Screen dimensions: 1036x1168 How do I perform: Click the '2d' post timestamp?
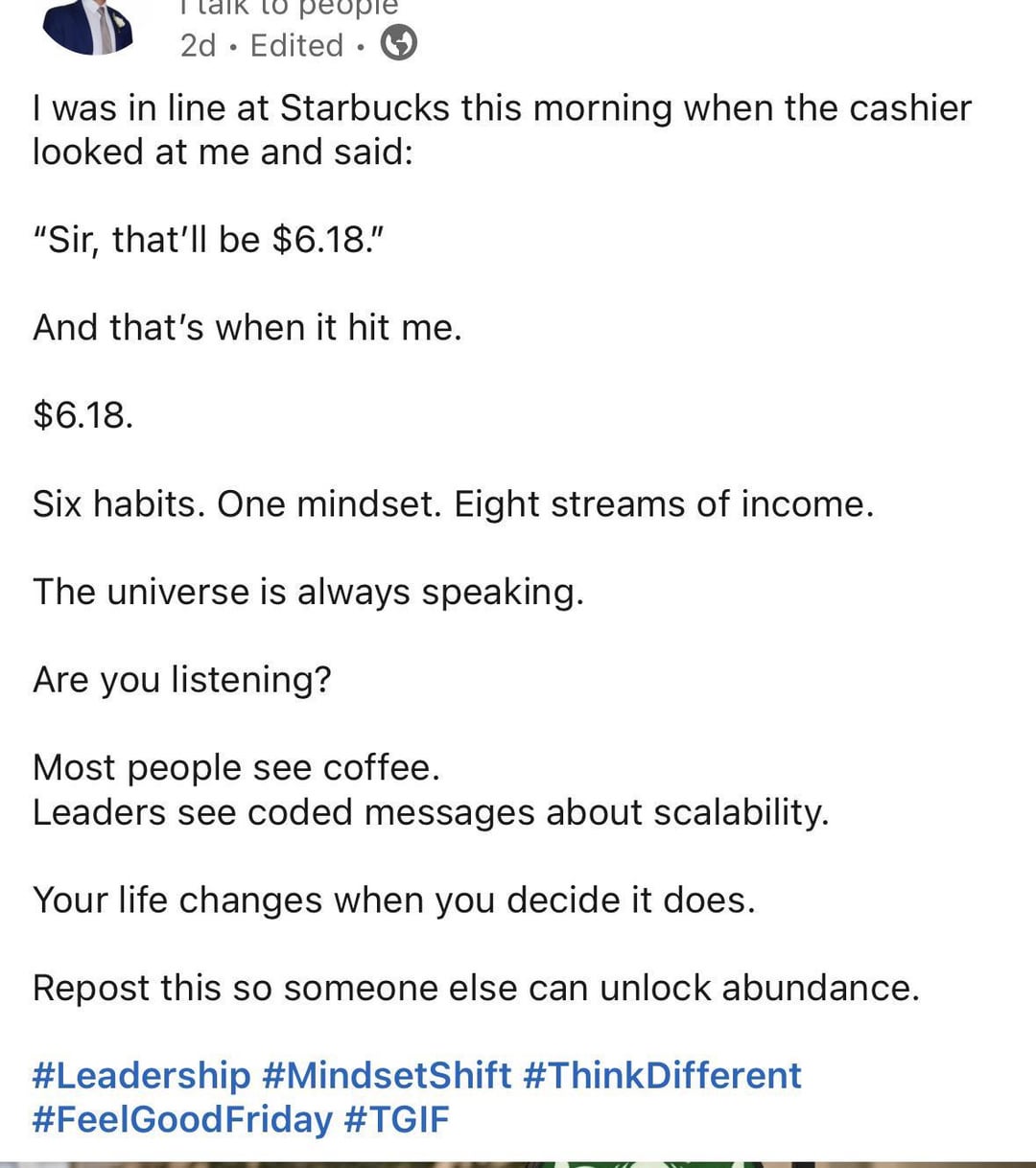click(x=195, y=45)
